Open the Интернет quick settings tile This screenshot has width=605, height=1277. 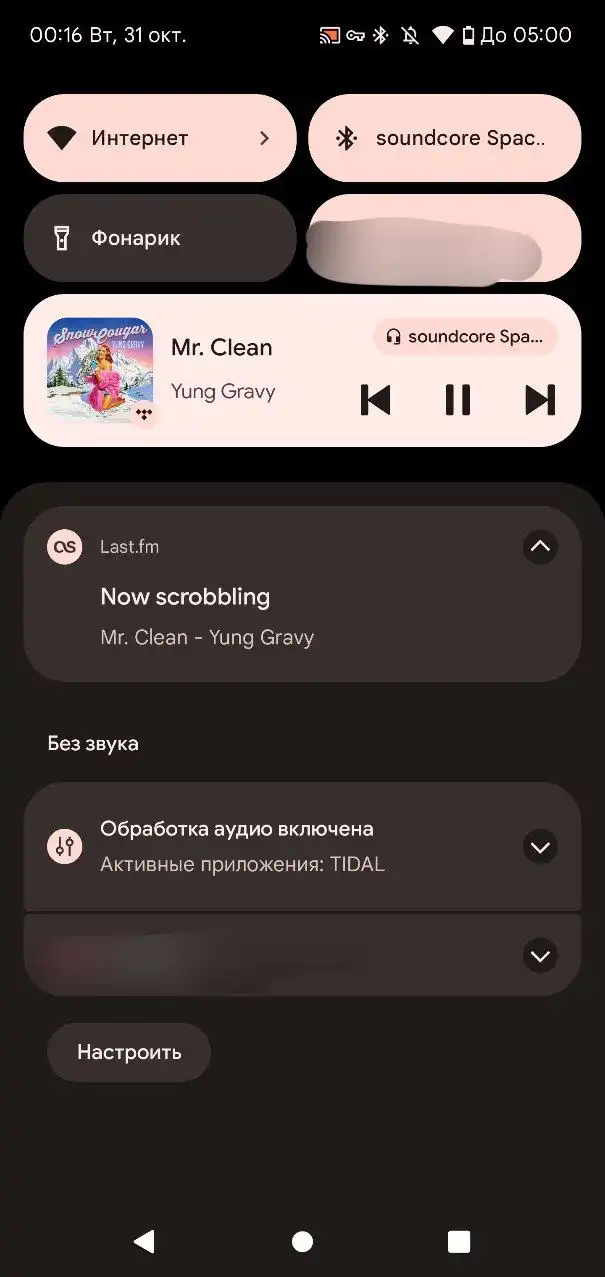(160, 138)
